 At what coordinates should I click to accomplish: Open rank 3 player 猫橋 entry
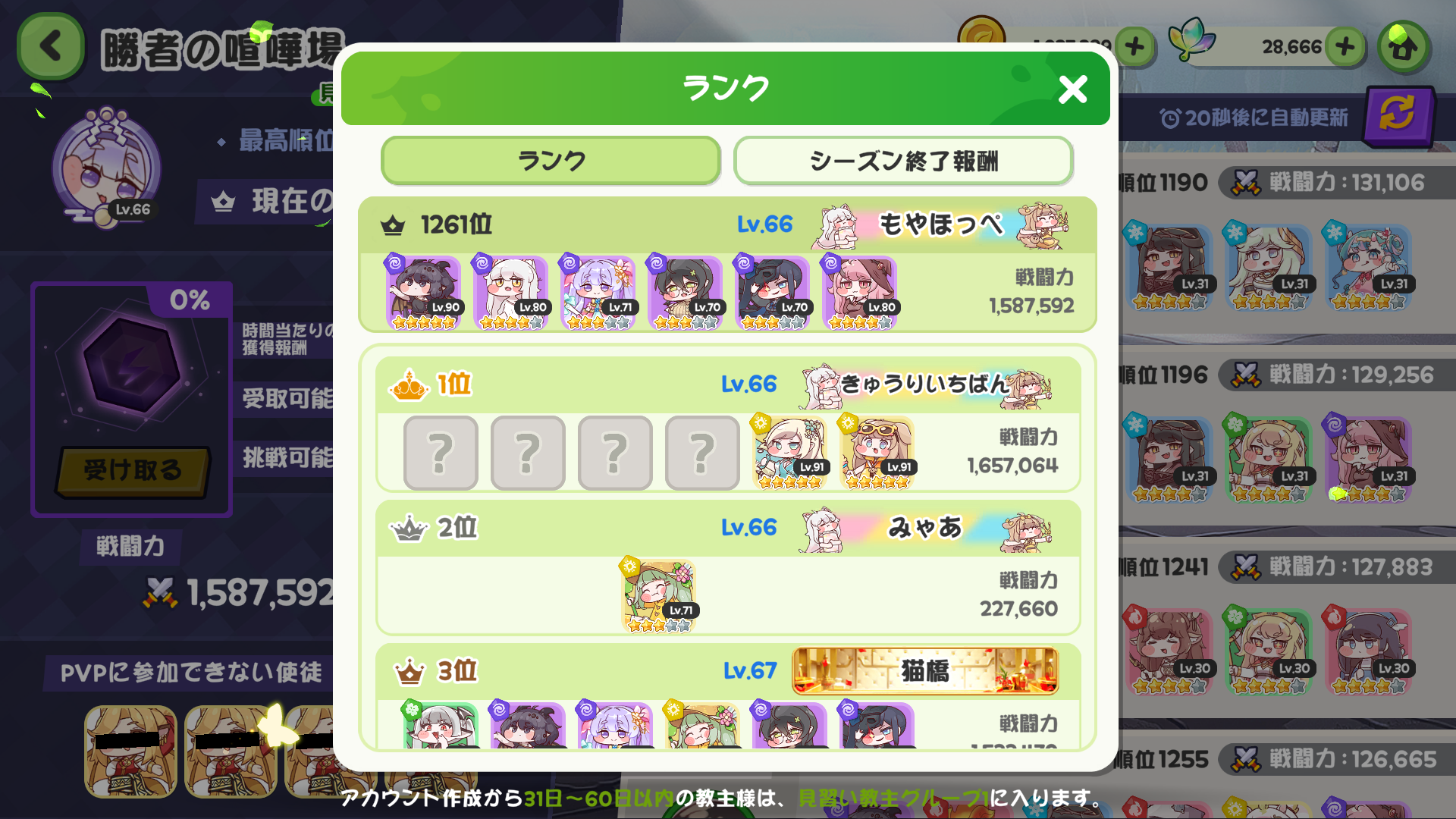coord(728,696)
